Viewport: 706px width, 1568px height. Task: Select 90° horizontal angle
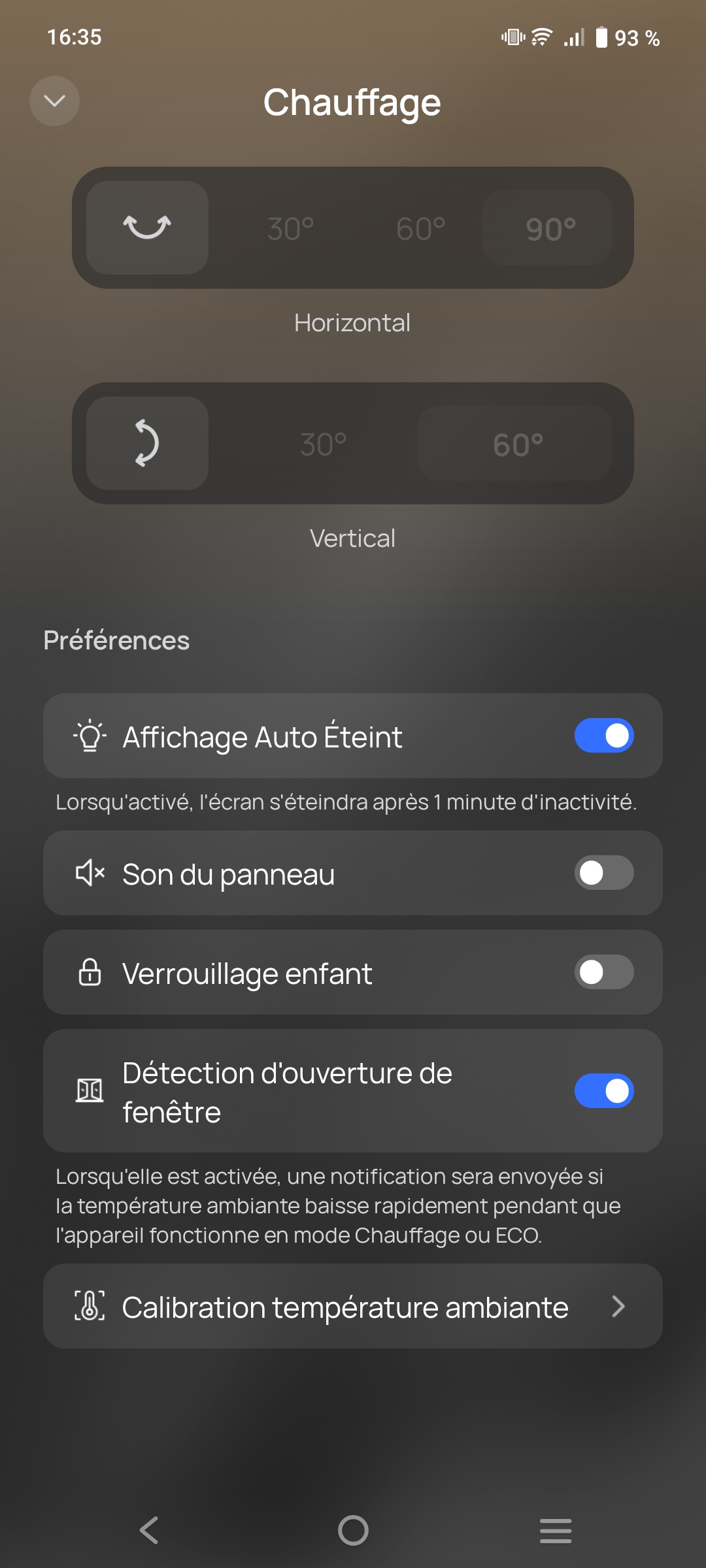point(550,229)
